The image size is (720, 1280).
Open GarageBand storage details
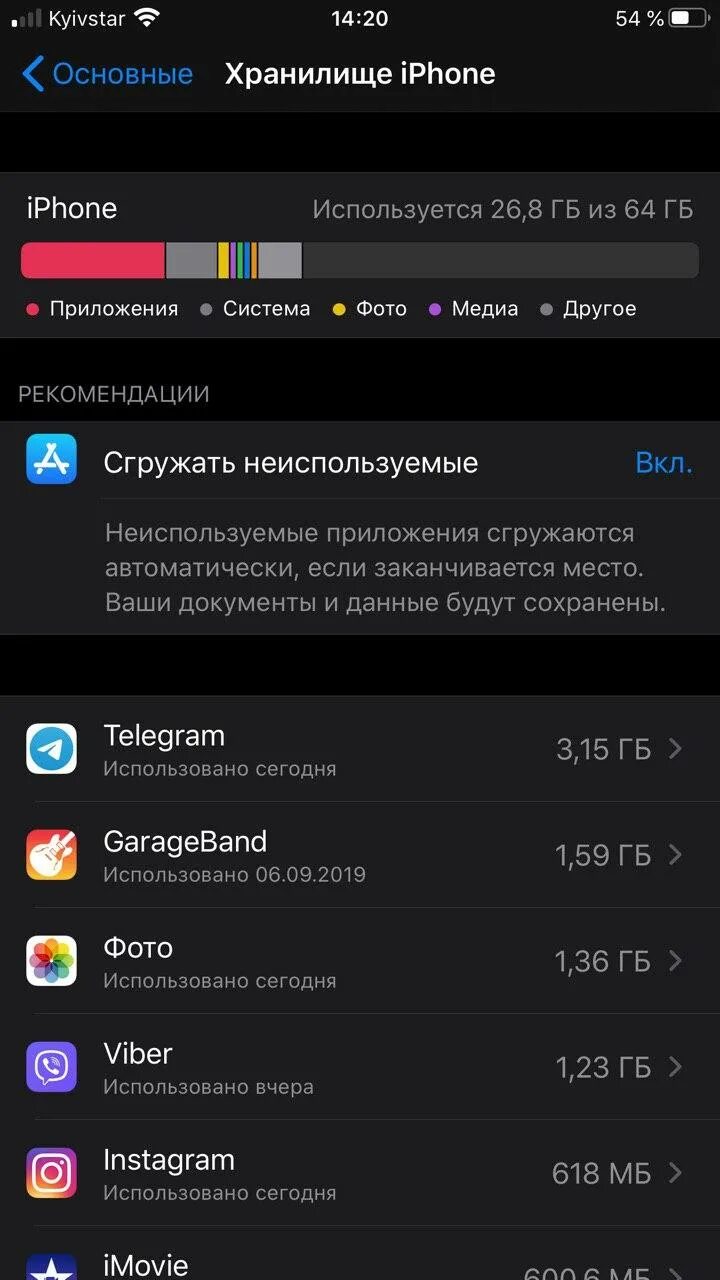(x=360, y=855)
